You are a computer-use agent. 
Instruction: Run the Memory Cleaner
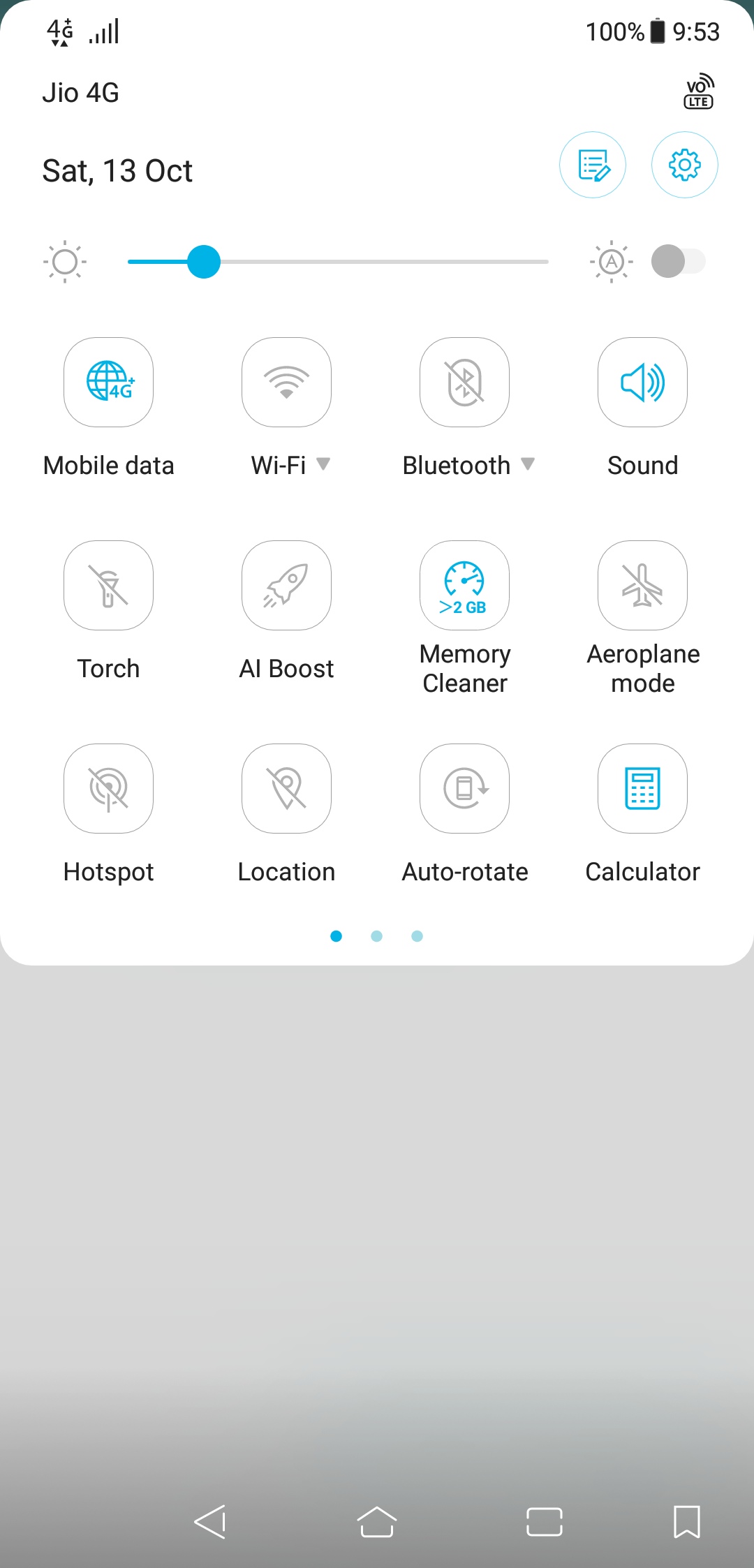coord(464,585)
